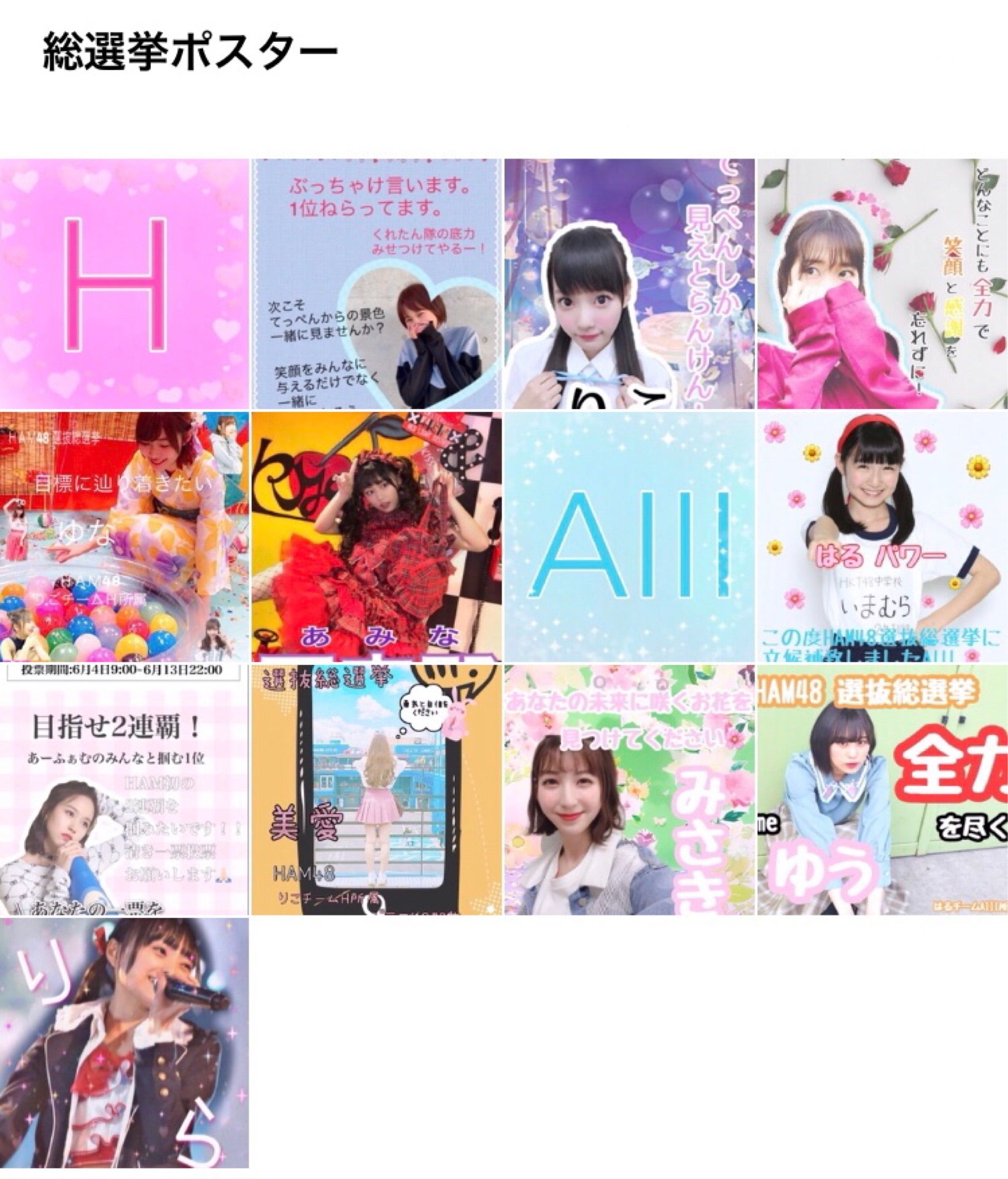Viewport: 1008px width, 1179px height.
Task: Open the 目指せ2連覇 poster
Action: (124, 790)
